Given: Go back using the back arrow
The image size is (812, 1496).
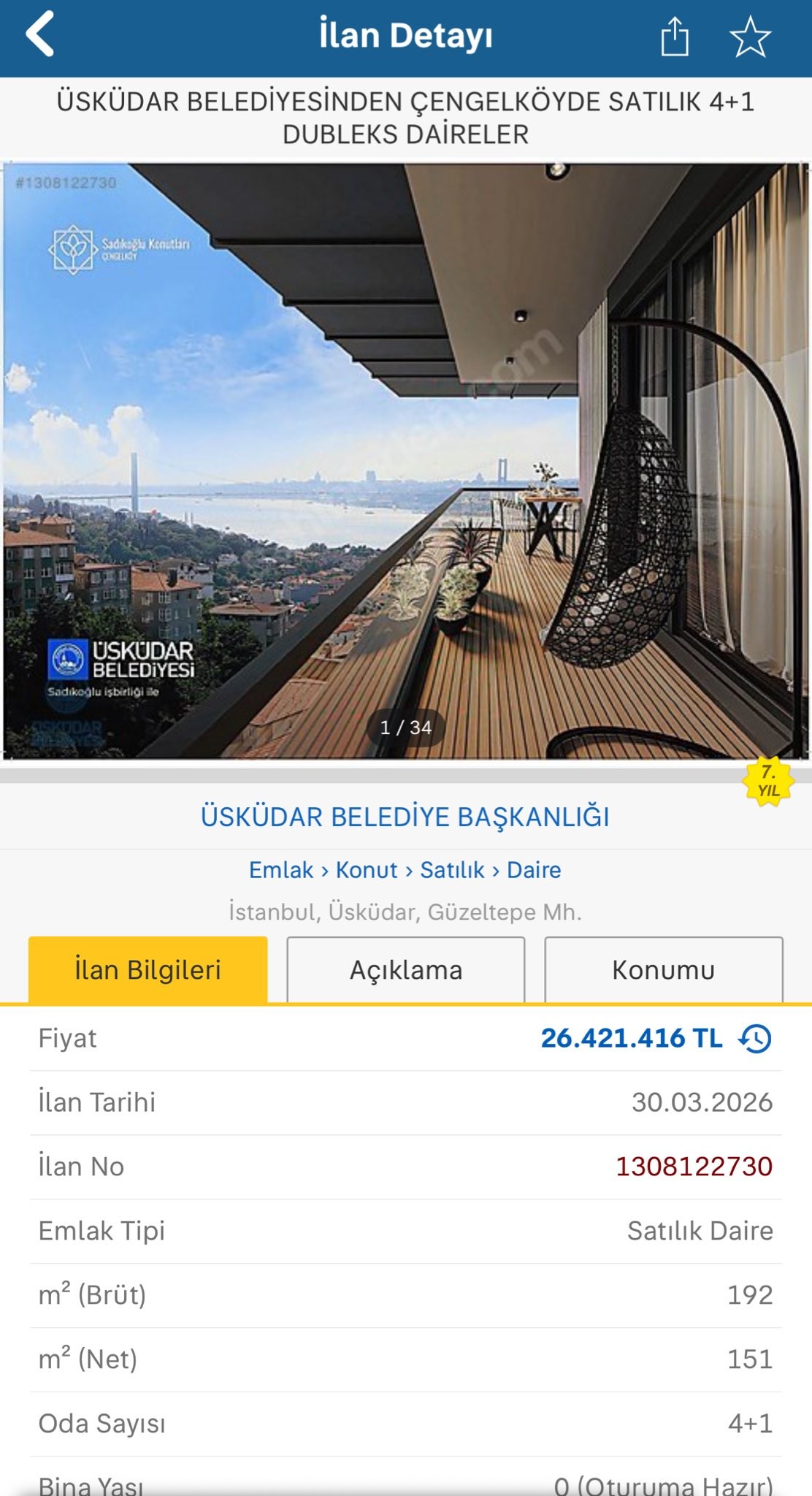Looking at the screenshot, I should tap(40, 34).
